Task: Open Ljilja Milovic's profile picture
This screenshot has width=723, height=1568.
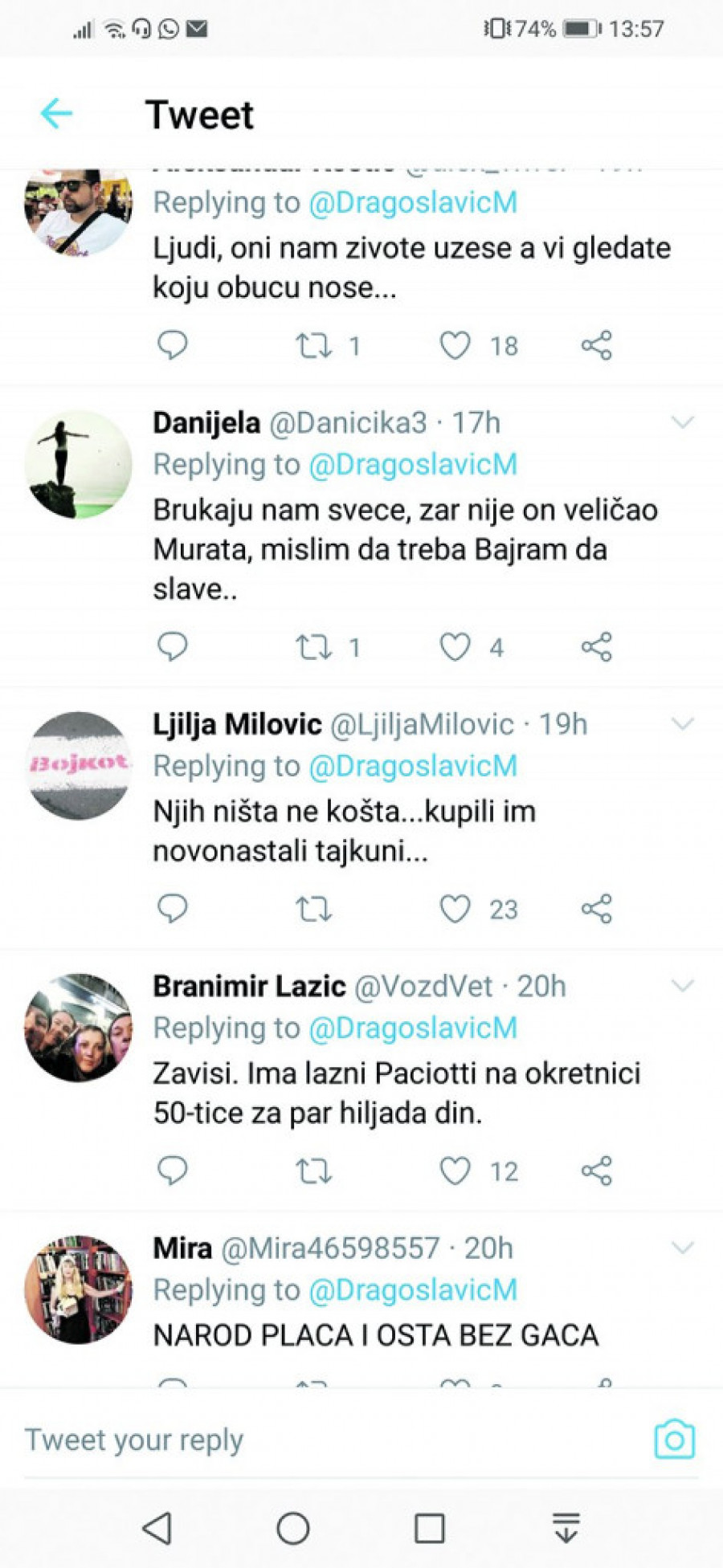Action: [79, 765]
